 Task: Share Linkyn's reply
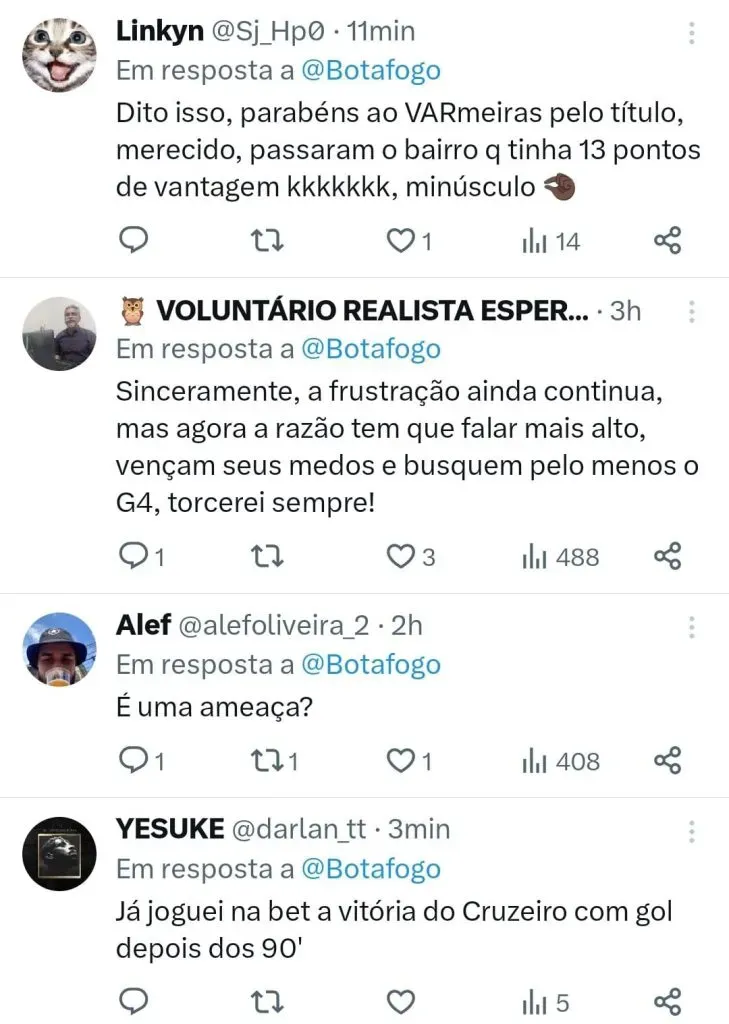coord(667,240)
